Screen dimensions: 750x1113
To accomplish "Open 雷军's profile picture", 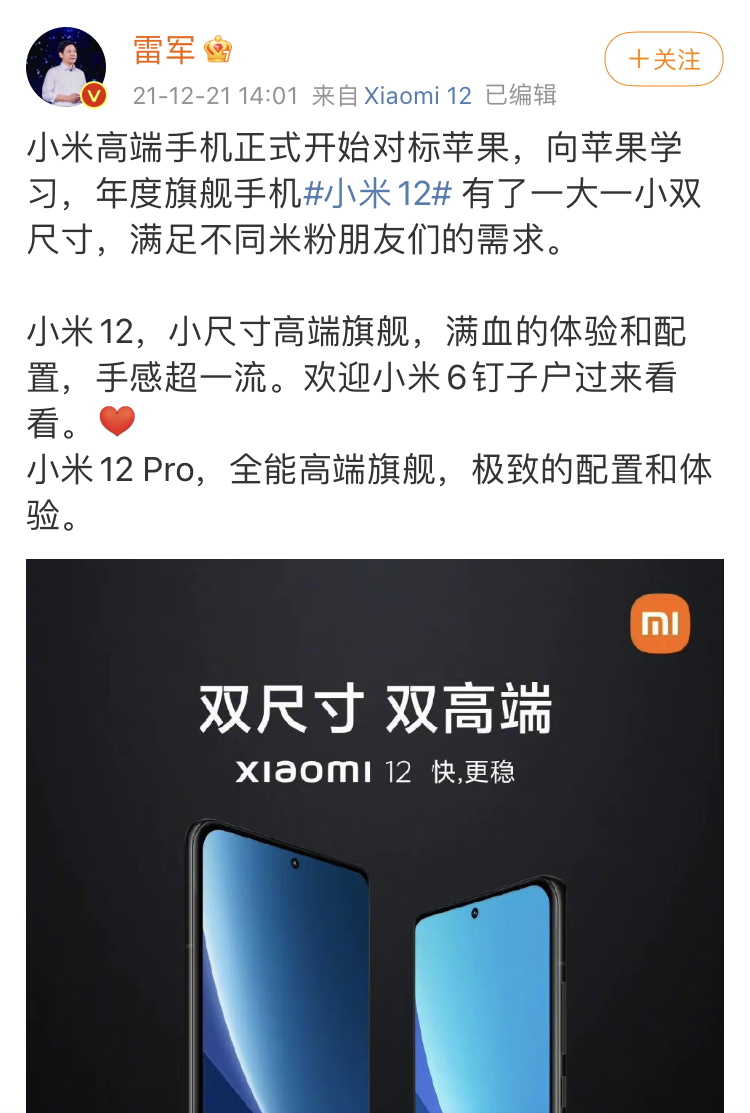I will (66, 67).
